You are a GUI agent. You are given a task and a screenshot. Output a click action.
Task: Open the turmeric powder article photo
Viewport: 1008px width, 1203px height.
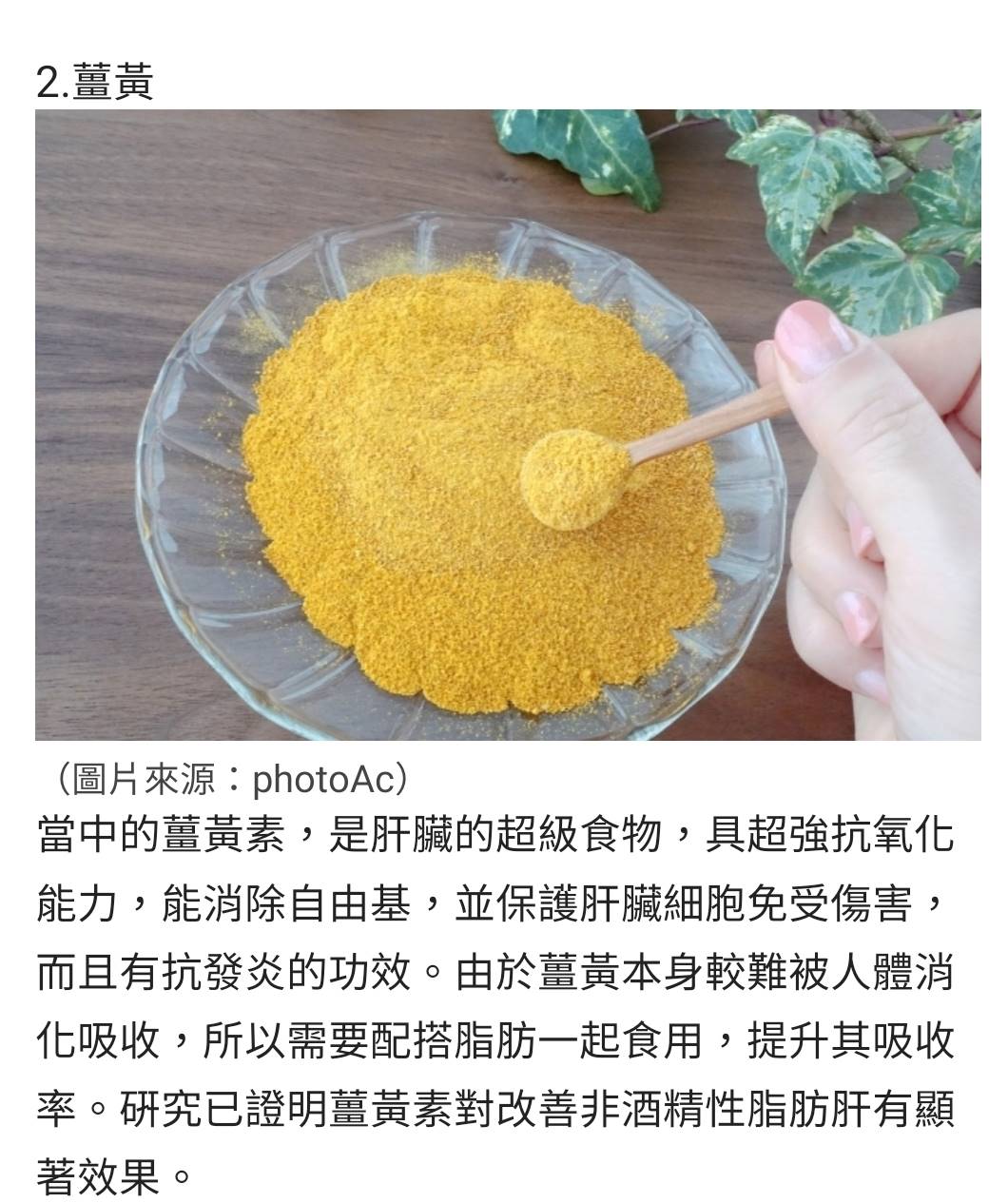[508, 425]
